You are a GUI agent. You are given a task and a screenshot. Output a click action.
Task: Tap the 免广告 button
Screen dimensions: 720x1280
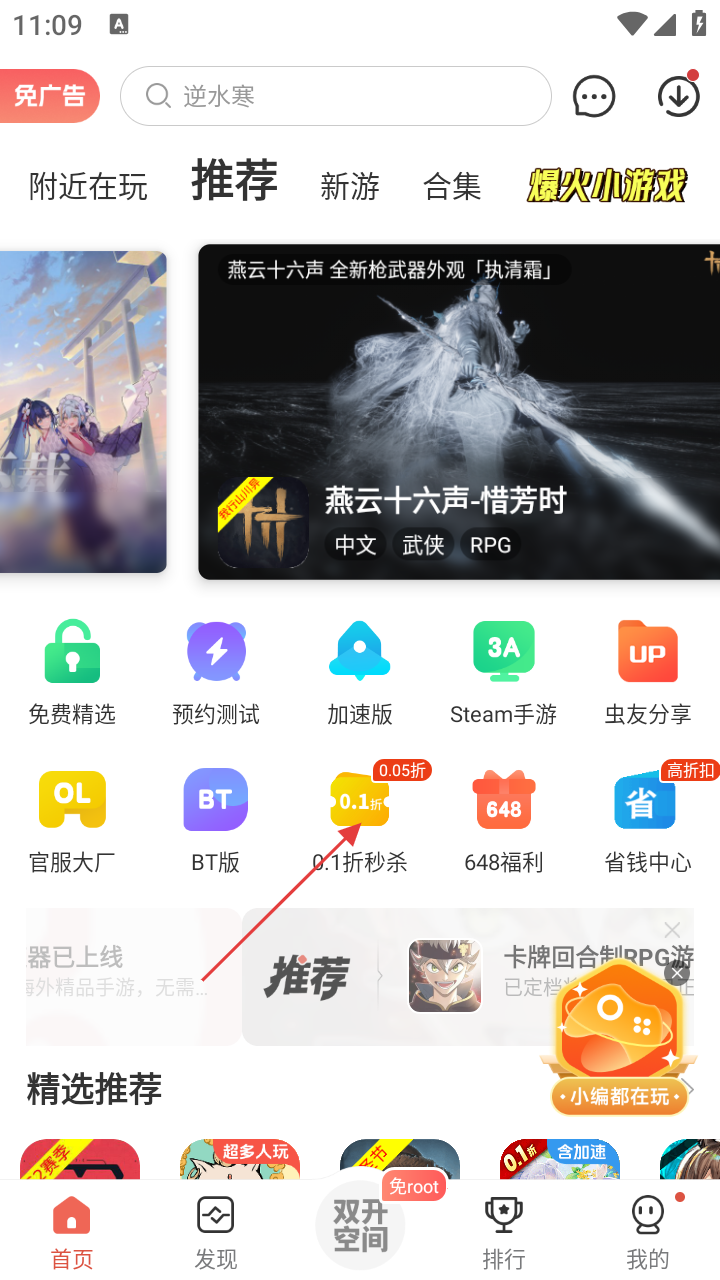point(49,96)
